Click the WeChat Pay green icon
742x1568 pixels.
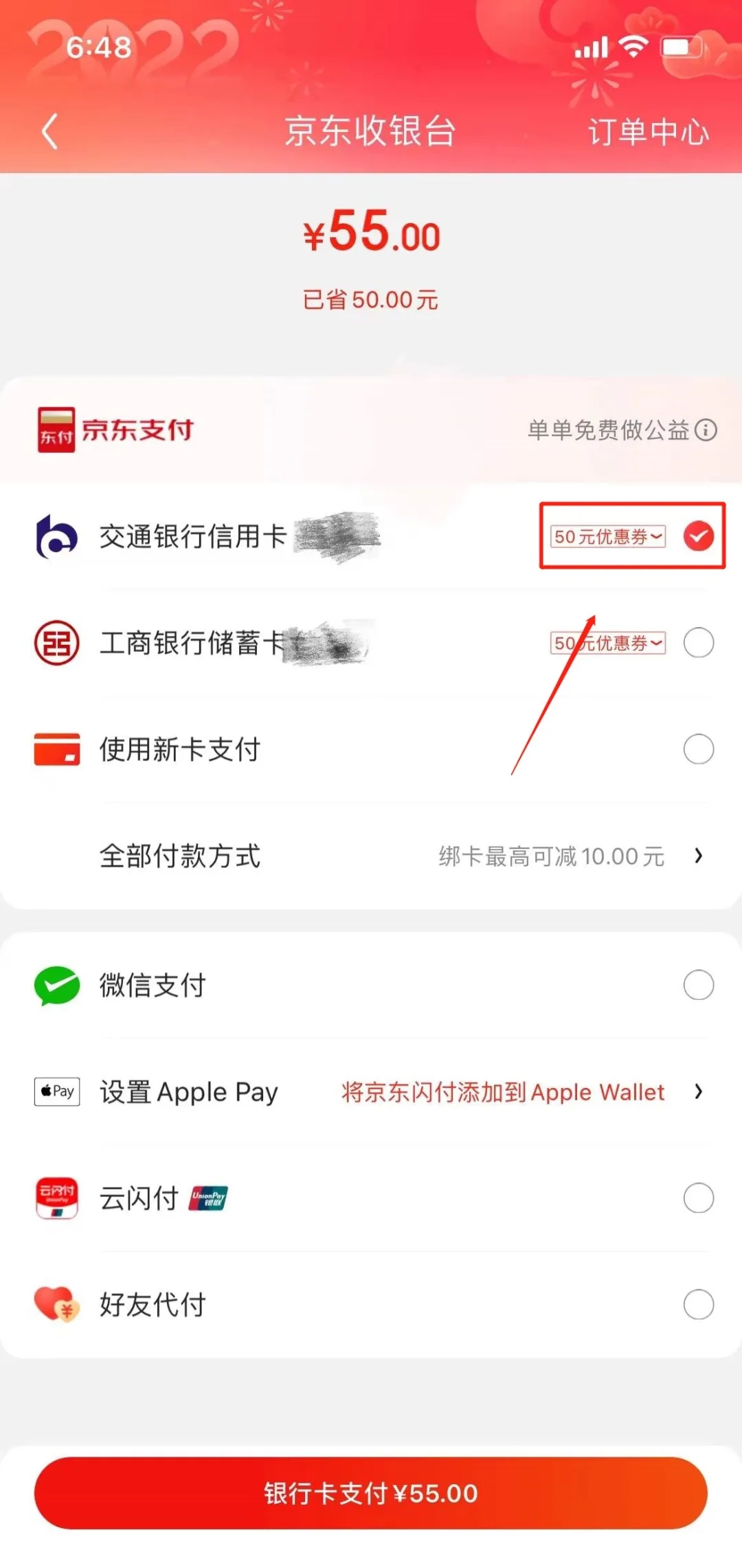point(58,985)
